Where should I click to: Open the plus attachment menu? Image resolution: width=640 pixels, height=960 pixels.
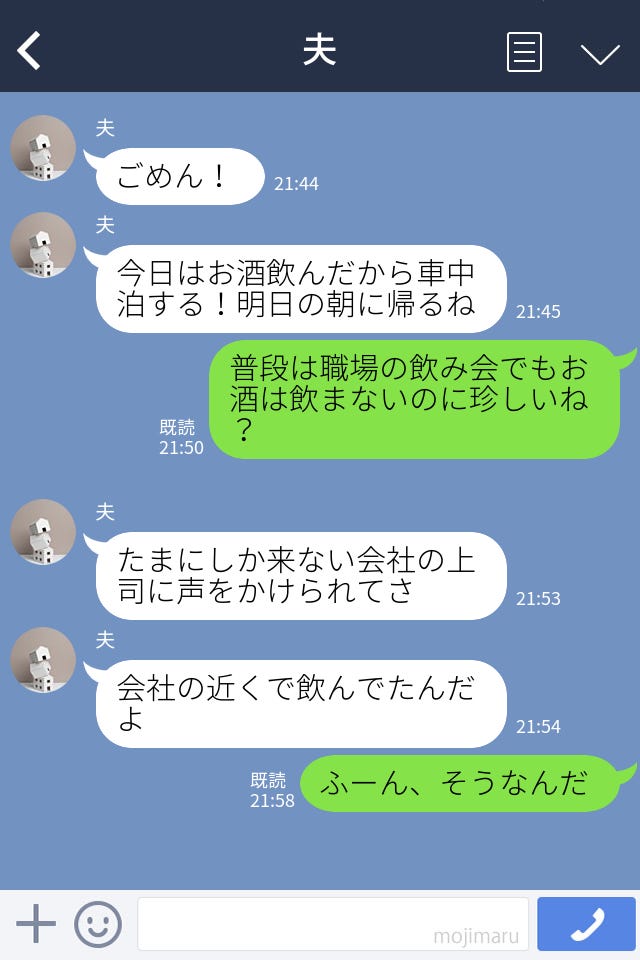point(36,924)
